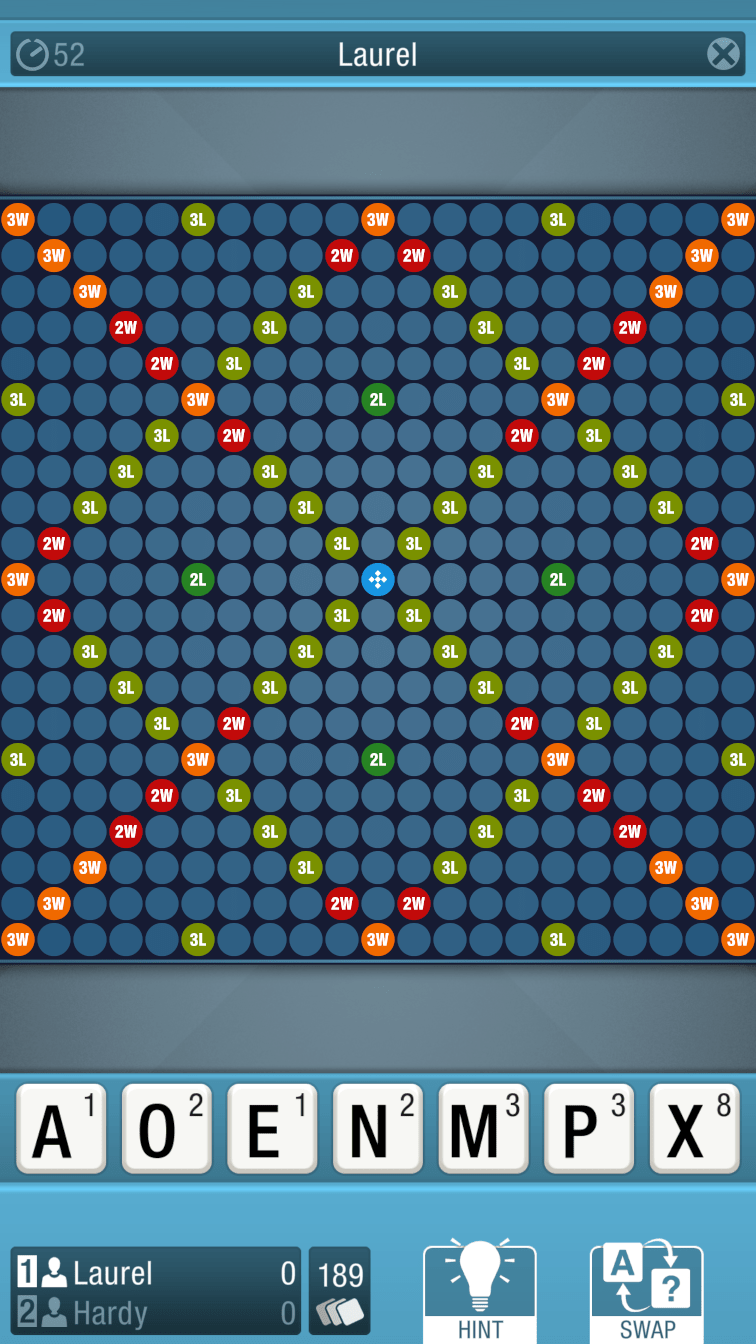Get a move suggestion with HINT
The height and width of the screenshot is (1344, 756).
pos(479,1292)
